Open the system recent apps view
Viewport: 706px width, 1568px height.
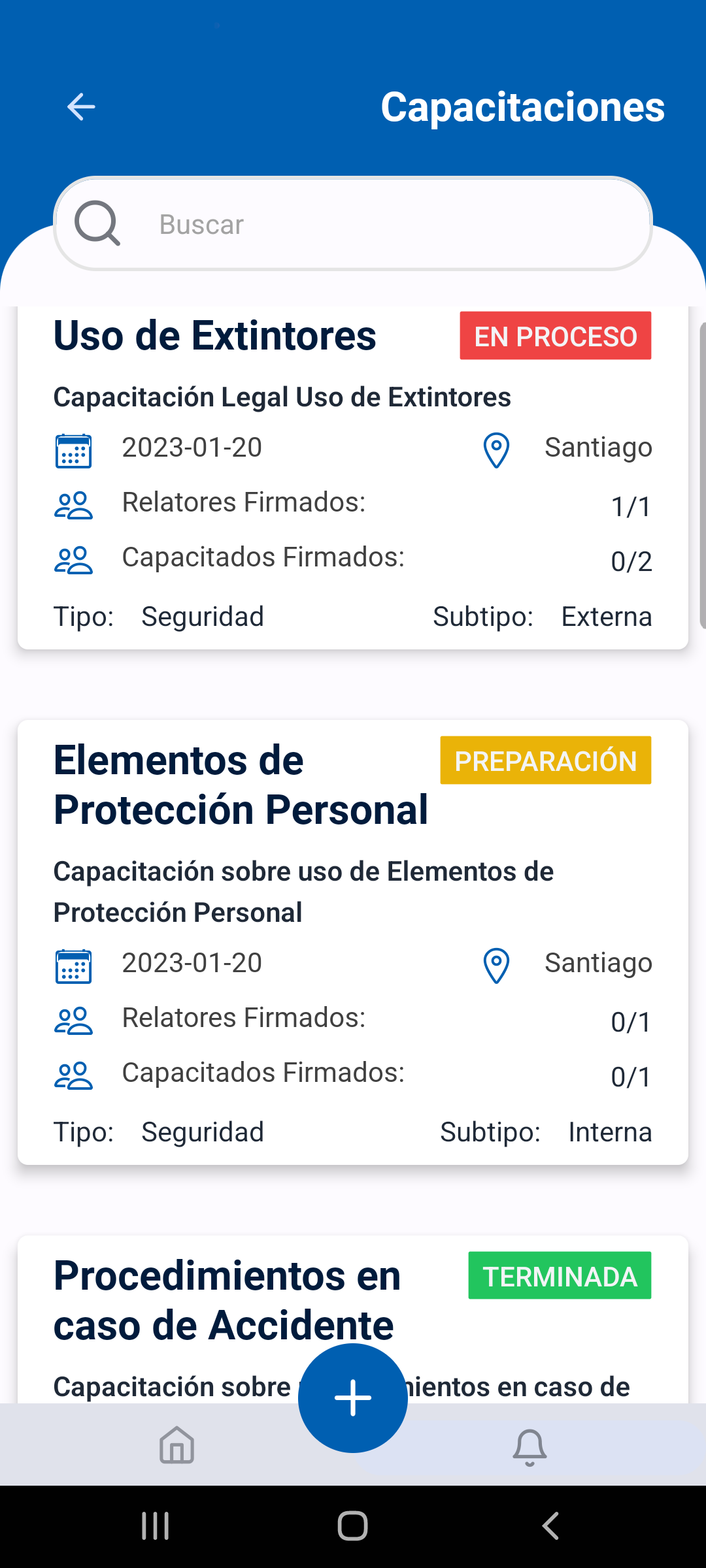pyautogui.click(x=156, y=1526)
